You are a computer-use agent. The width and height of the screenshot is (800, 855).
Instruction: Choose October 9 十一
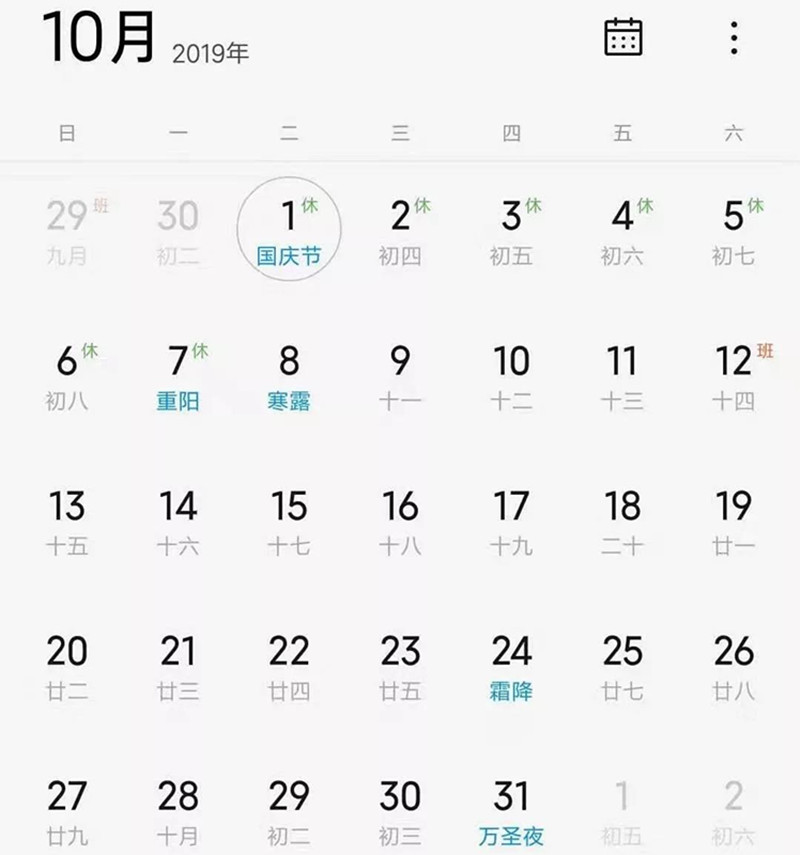pyautogui.click(x=400, y=378)
